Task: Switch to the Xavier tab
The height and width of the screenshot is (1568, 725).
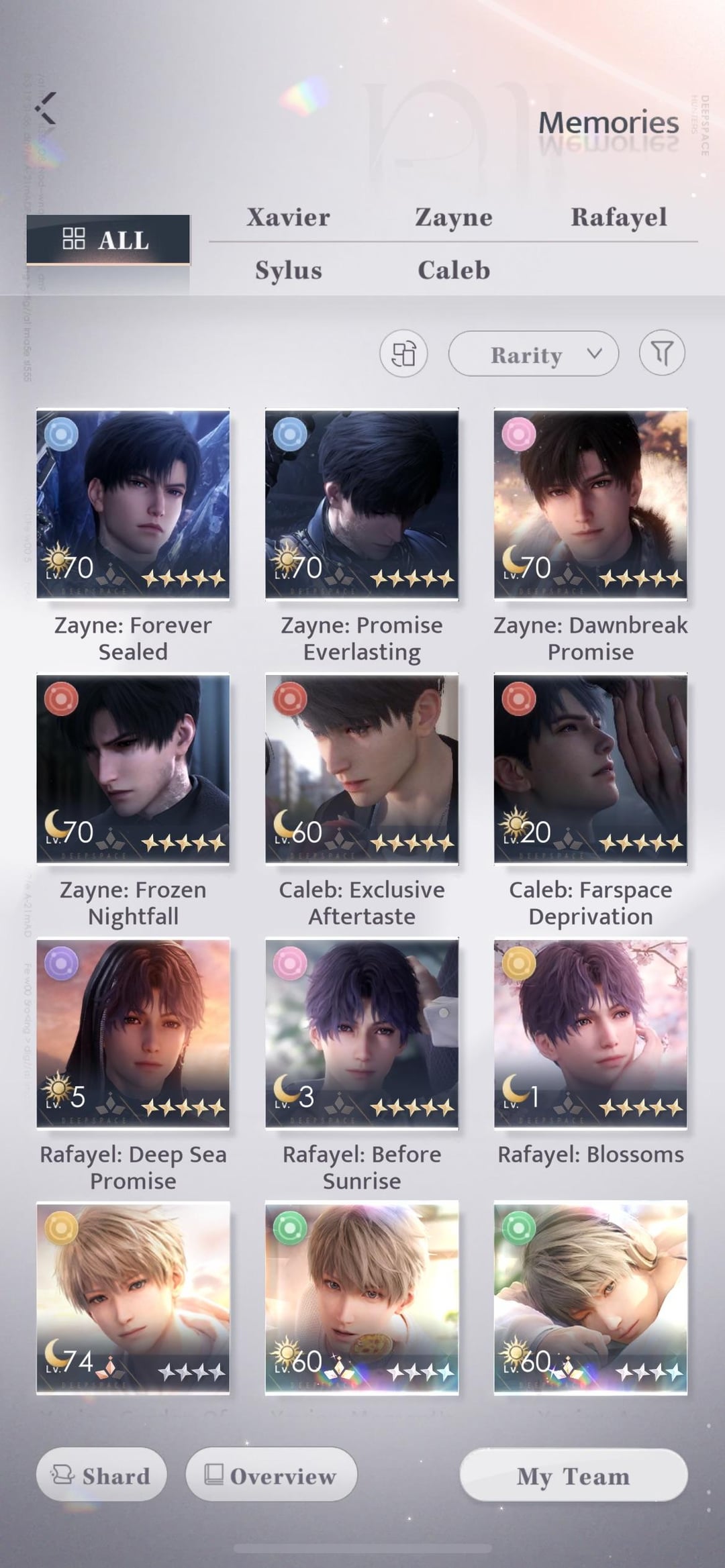Action: pyautogui.click(x=288, y=217)
